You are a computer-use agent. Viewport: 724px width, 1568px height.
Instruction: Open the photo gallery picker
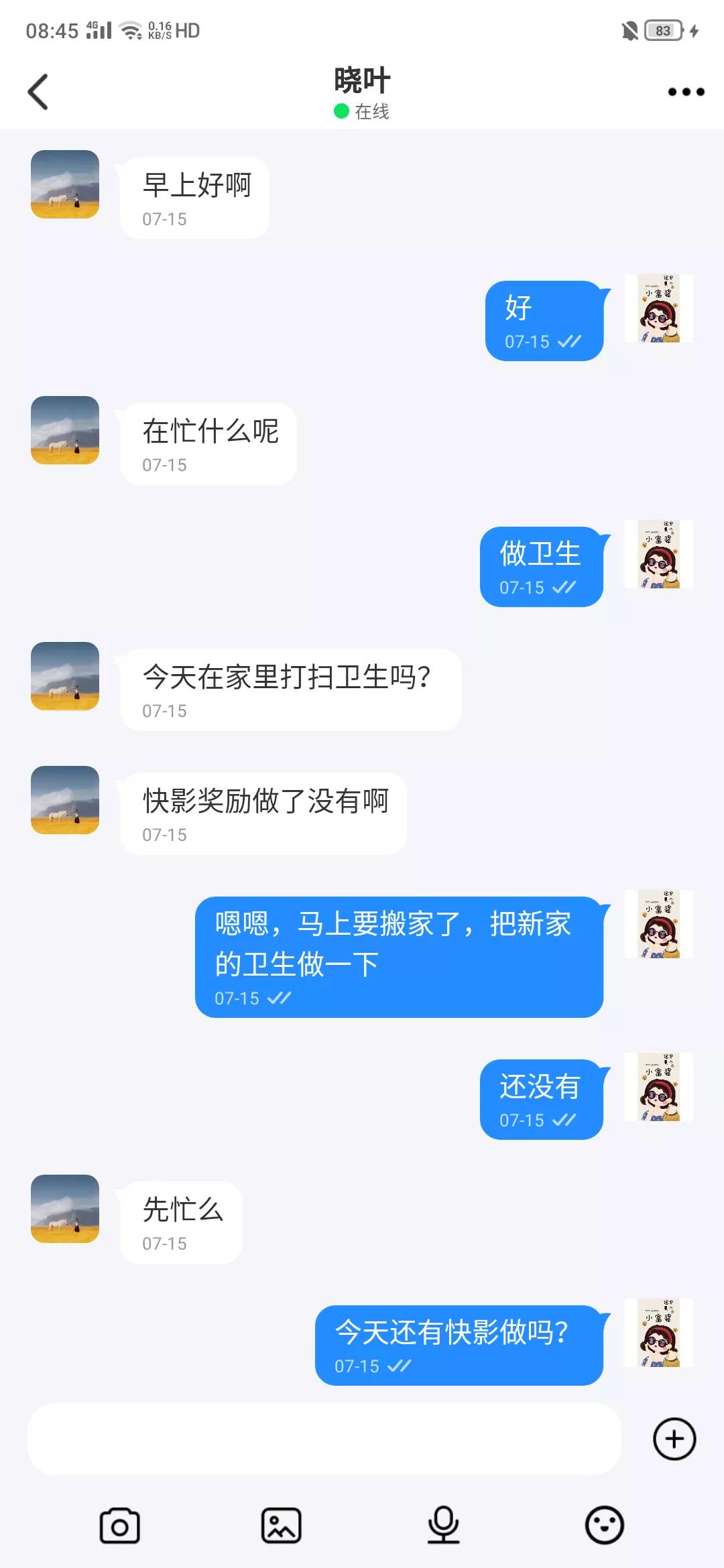pos(282,1524)
